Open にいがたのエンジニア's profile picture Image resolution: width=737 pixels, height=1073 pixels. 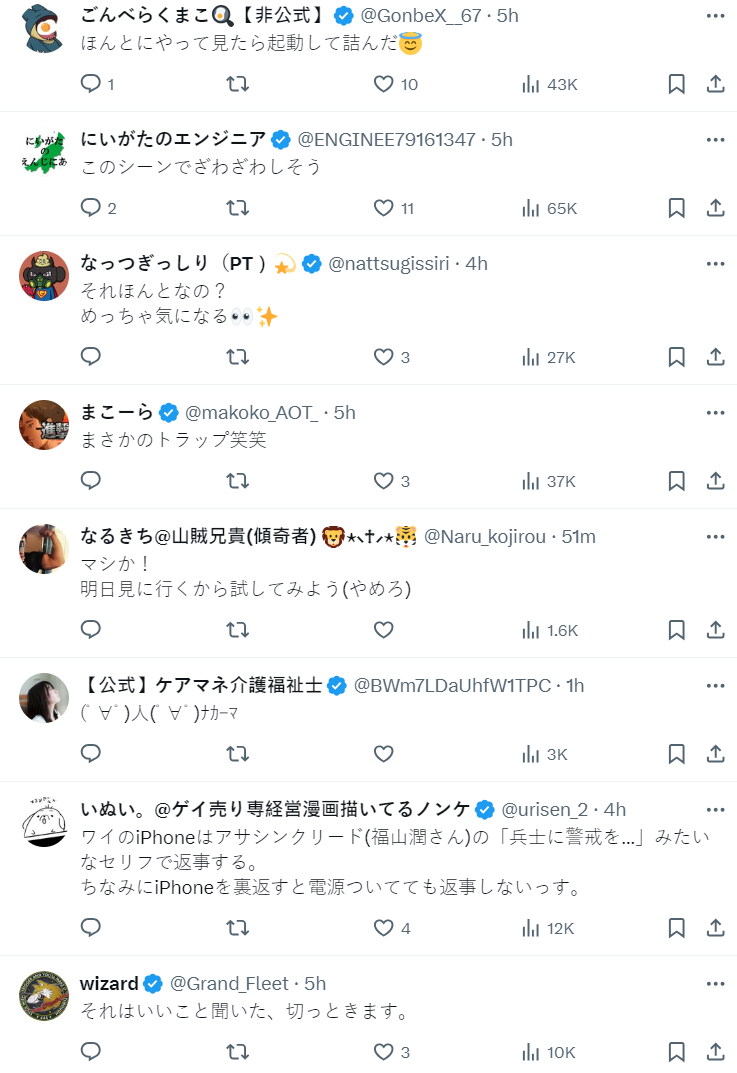pyautogui.click(x=43, y=151)
